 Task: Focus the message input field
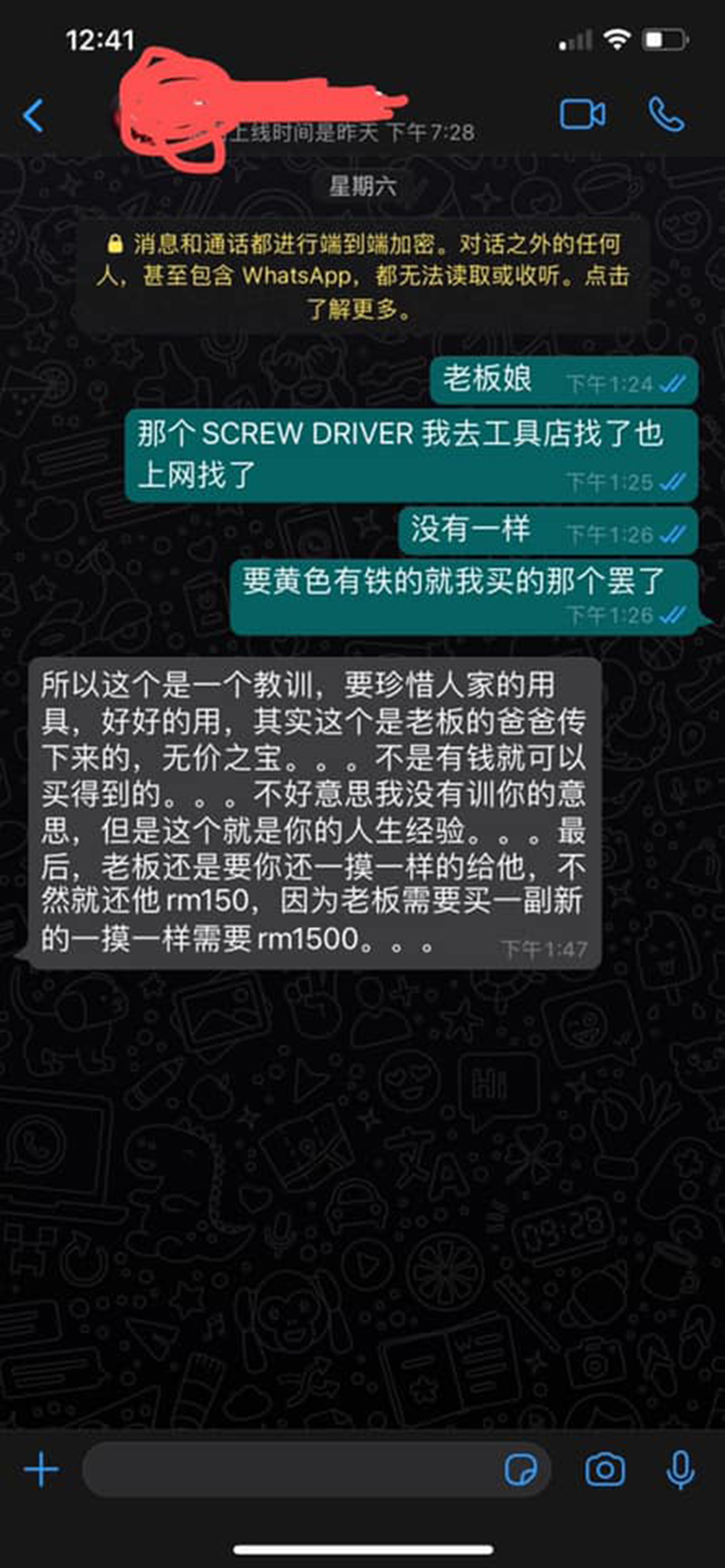coord(290,1469)
